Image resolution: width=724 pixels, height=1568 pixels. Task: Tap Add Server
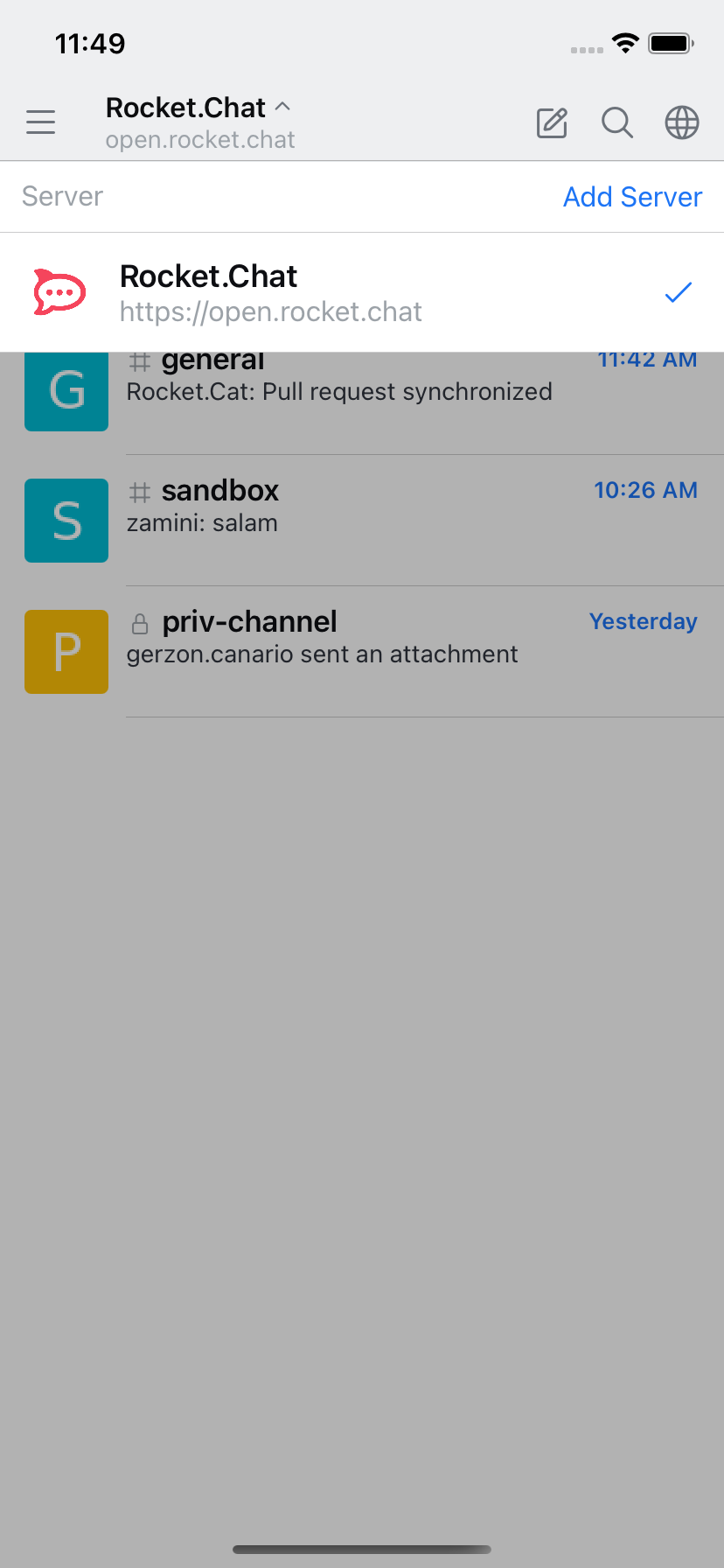click(x=632, y=197)
